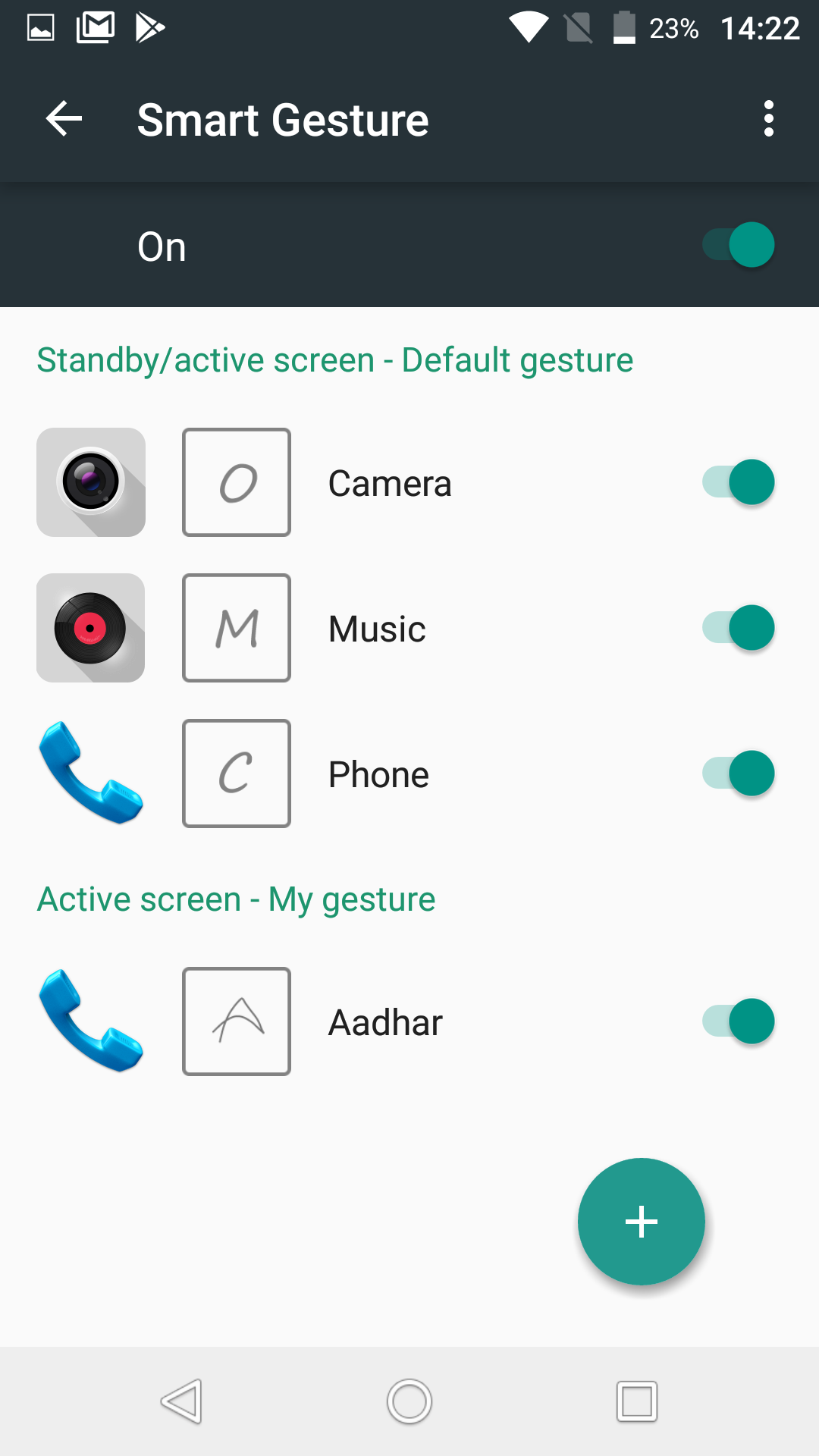Open the Aadhar custom gesture row
The width and height of the screenshot is (819, 1456).
coord(409,1021)
